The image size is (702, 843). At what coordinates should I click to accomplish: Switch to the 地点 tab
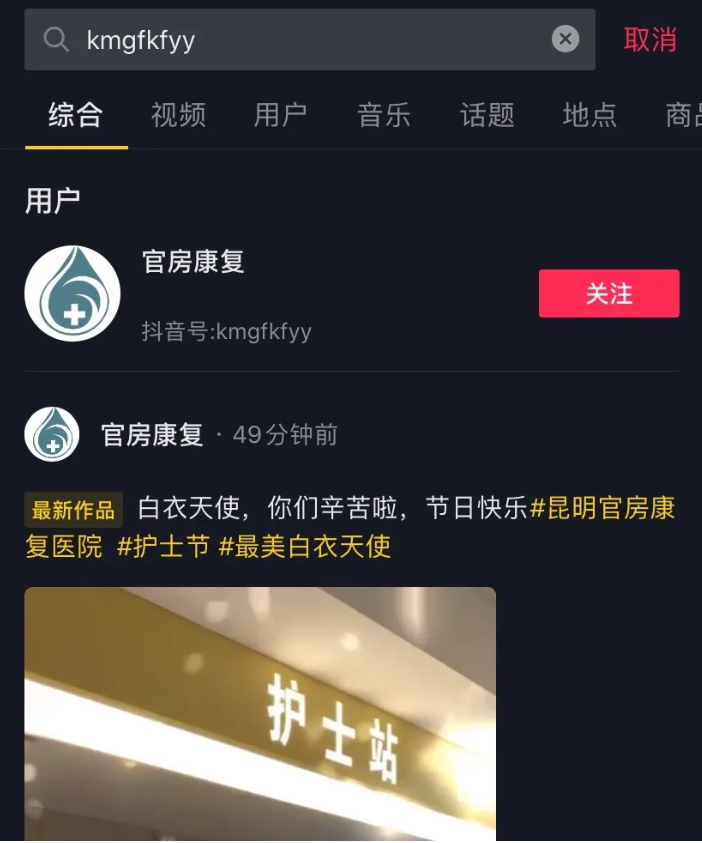pyautogui.click(x=590, y=115)
